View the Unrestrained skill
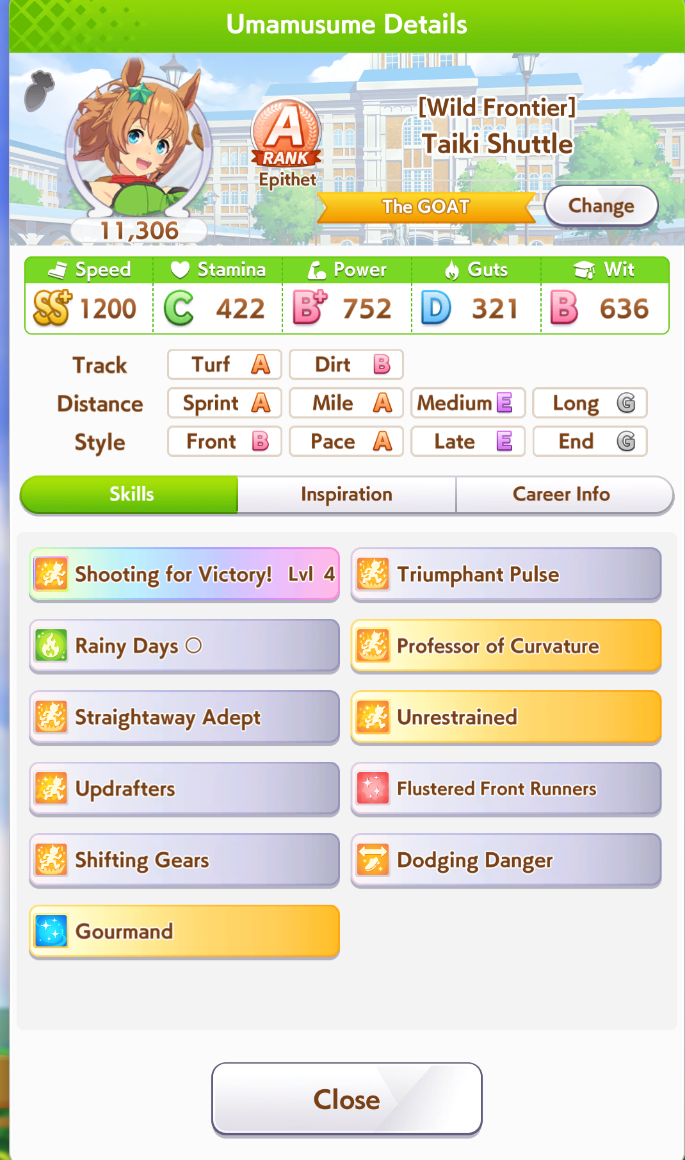The width and height of the screenshot is (685, 1160). point(506,717)
